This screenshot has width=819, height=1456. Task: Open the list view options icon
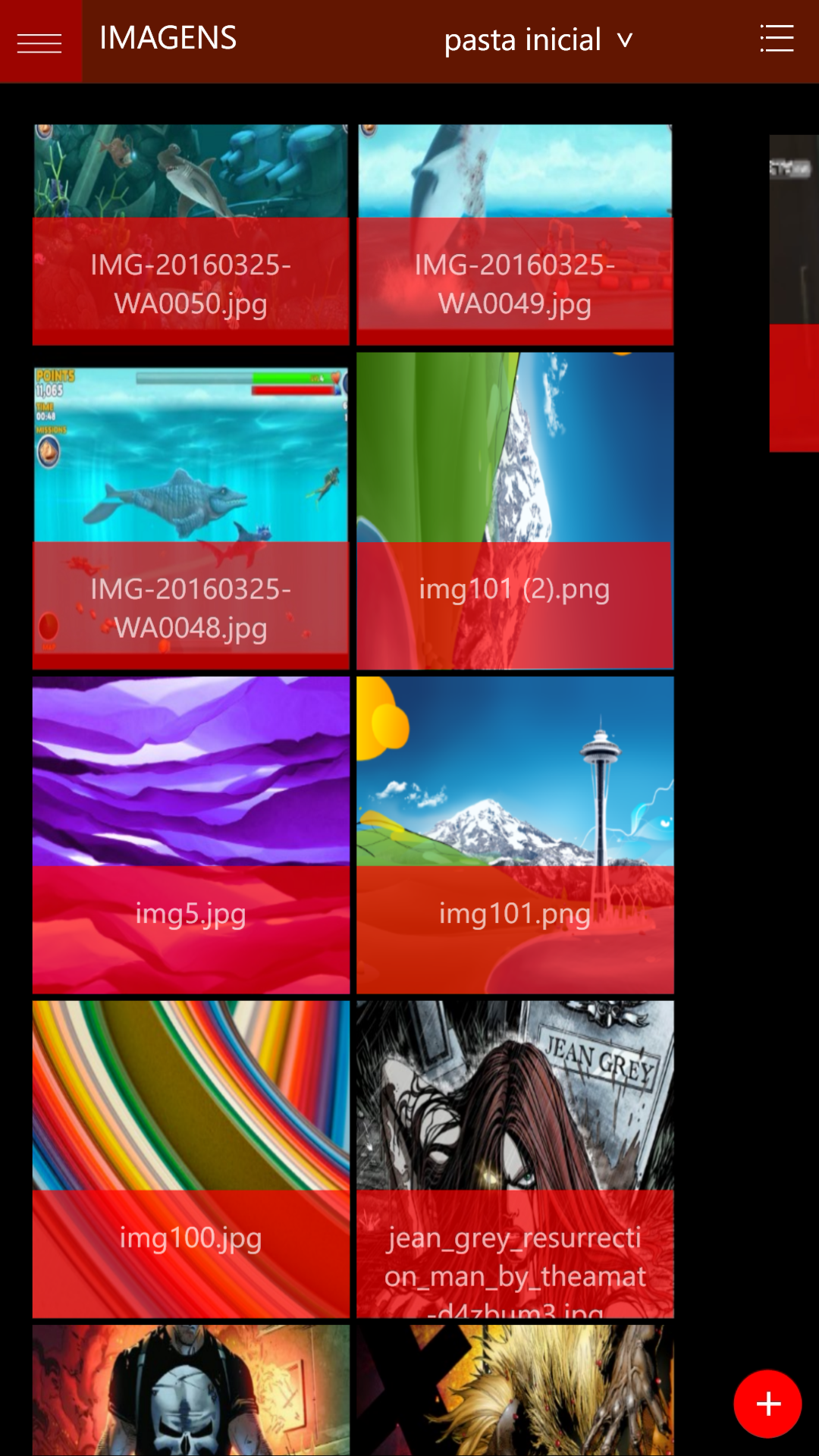point(777,39)
